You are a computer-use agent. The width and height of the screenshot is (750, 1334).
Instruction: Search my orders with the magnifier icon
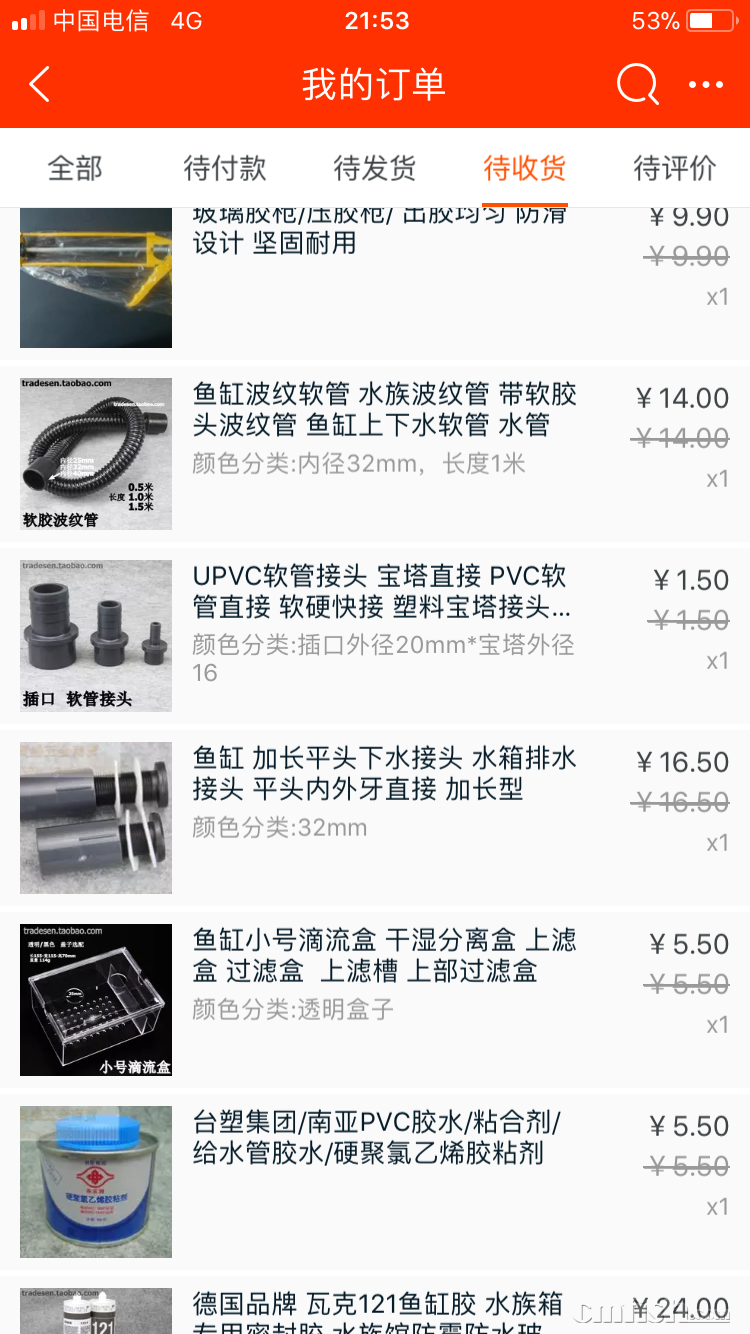pyautogui.click(x=637, y=85)
